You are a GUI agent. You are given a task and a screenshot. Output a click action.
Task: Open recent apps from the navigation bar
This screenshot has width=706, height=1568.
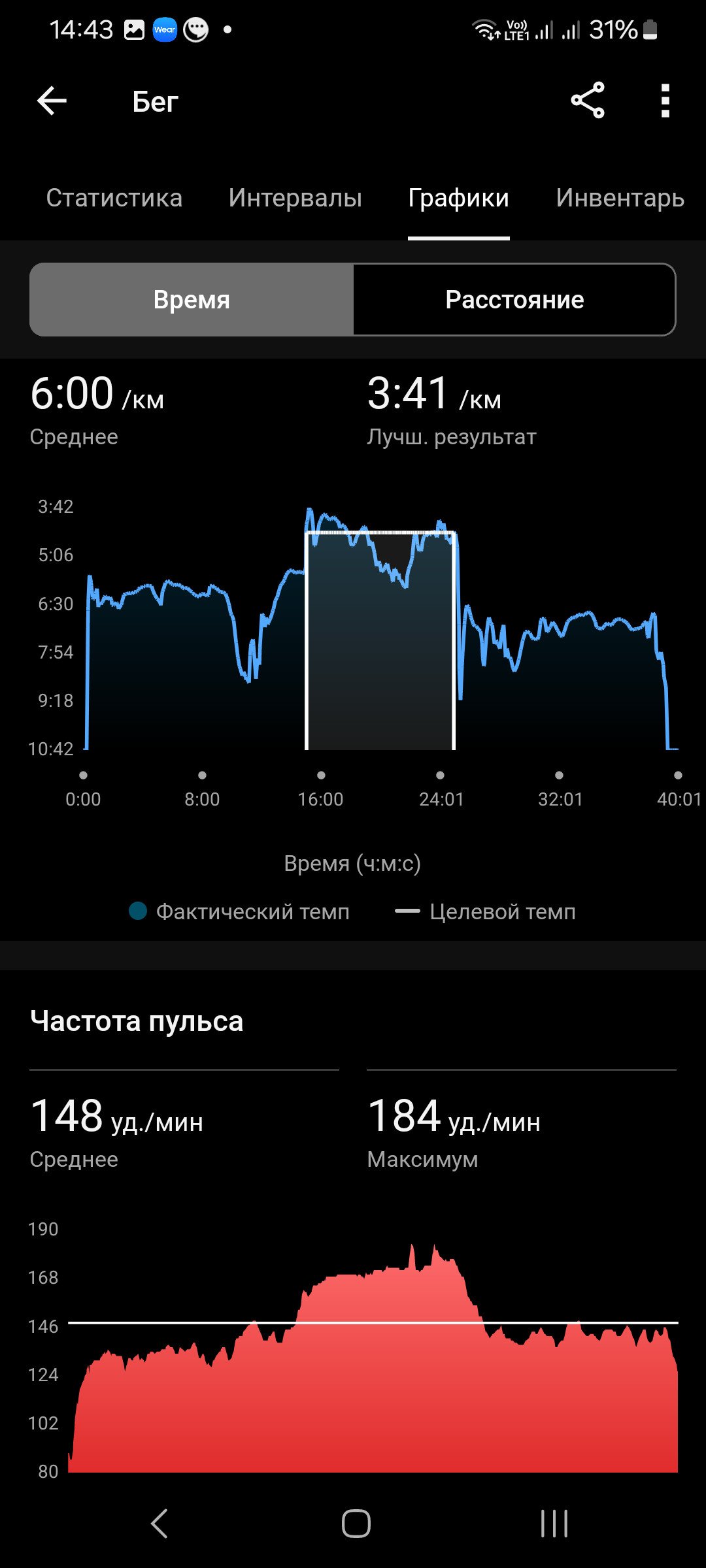[x=554, y=1524]
